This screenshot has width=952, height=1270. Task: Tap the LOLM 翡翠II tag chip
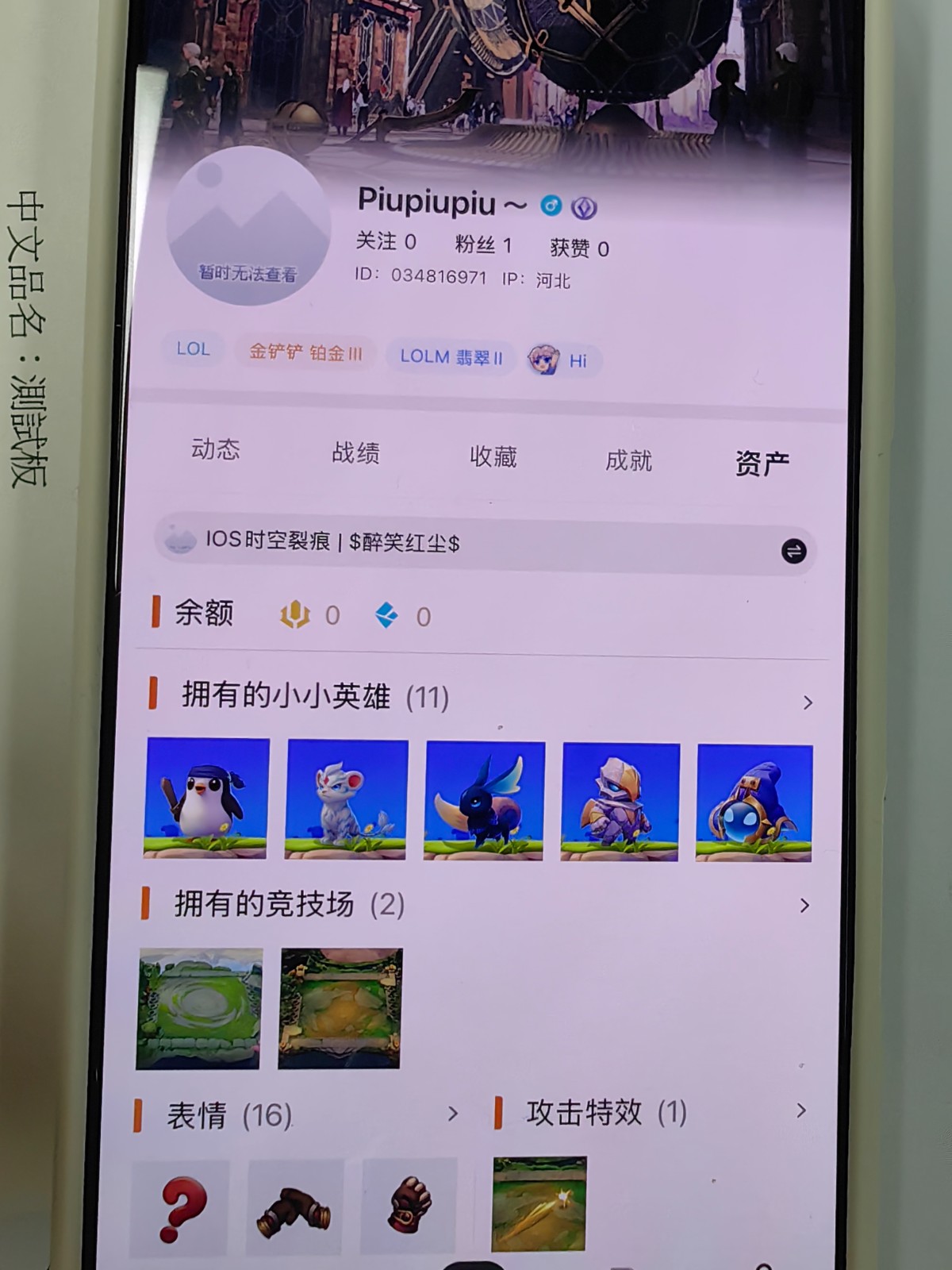pos(451,357)
